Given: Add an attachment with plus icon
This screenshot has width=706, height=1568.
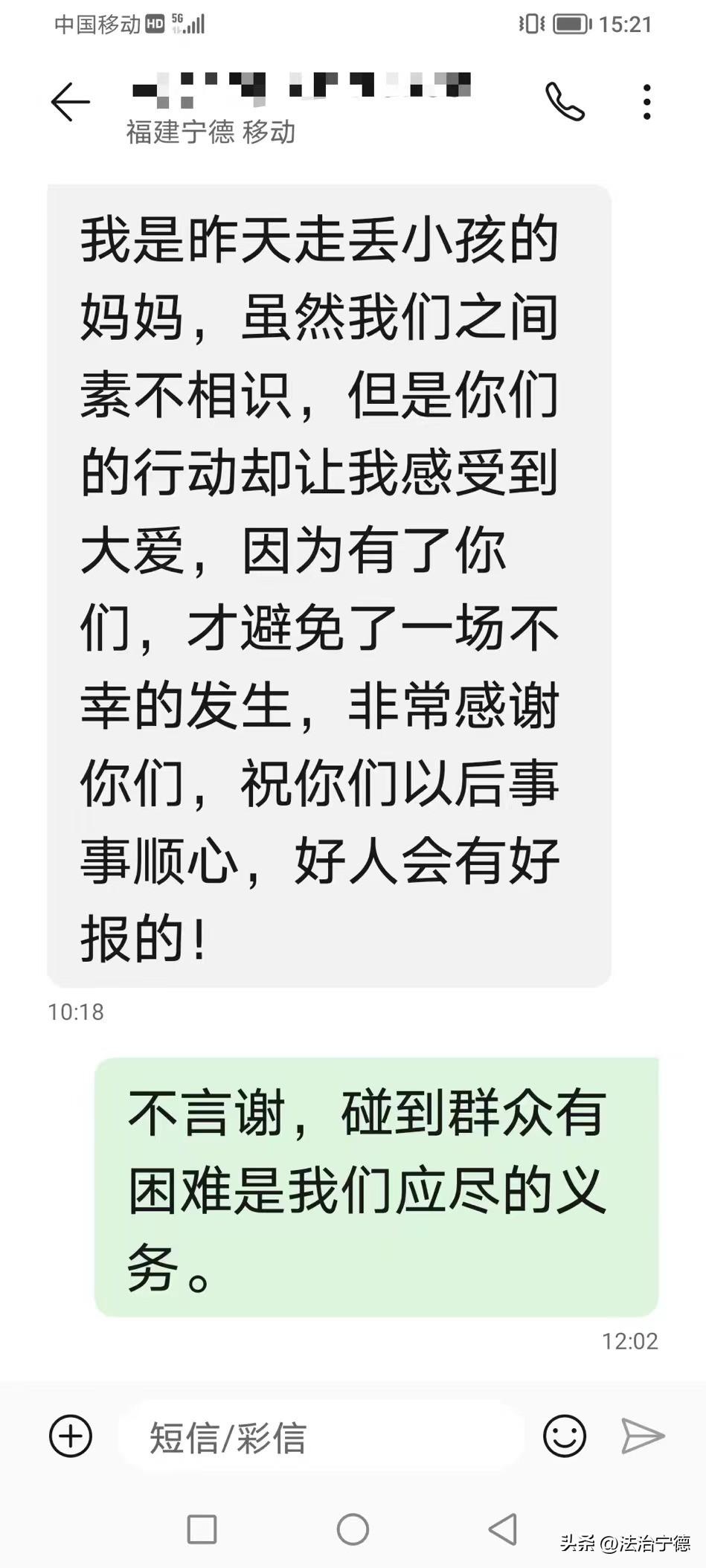Looking at the screenshot, I should (x=71, y=1436).
